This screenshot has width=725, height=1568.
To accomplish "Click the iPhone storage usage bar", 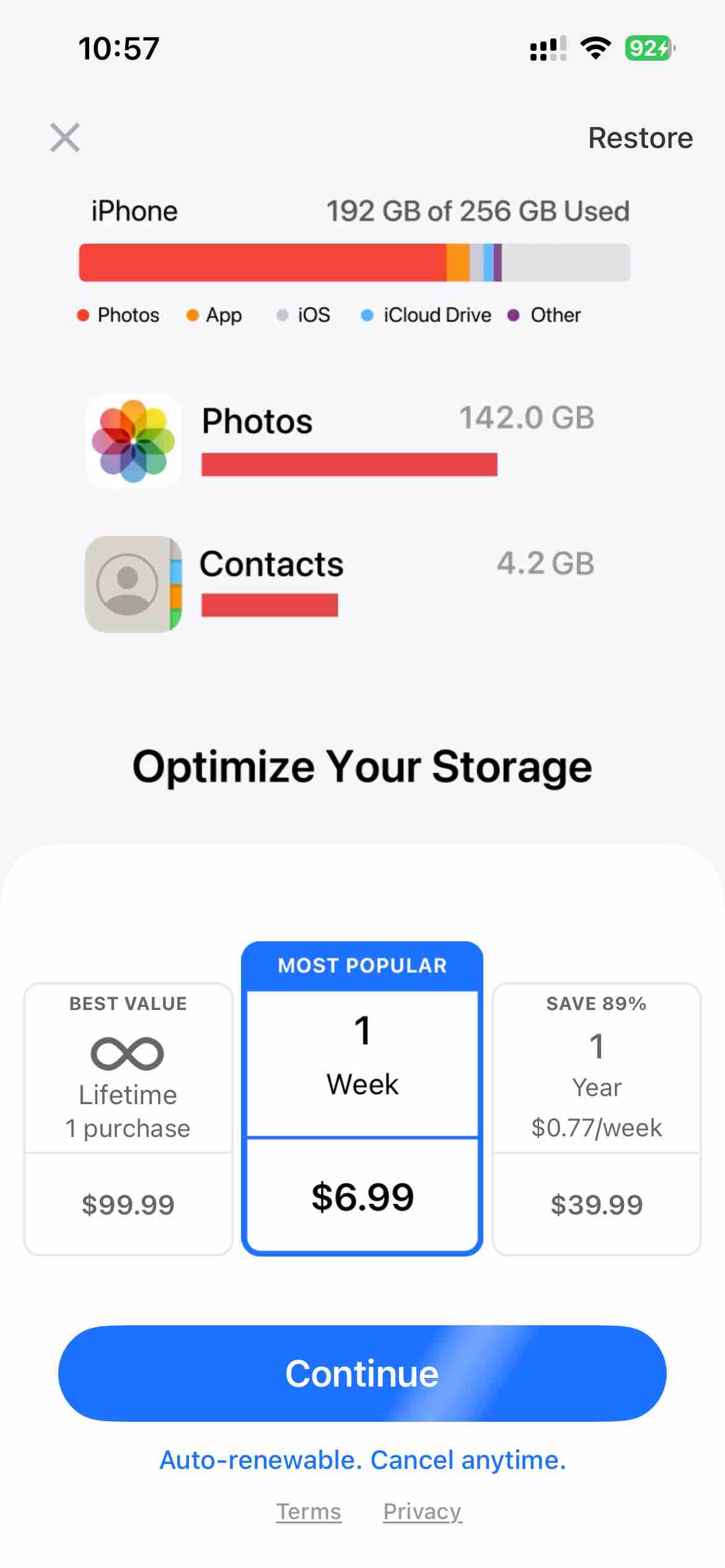I will [x=354, y=263].
